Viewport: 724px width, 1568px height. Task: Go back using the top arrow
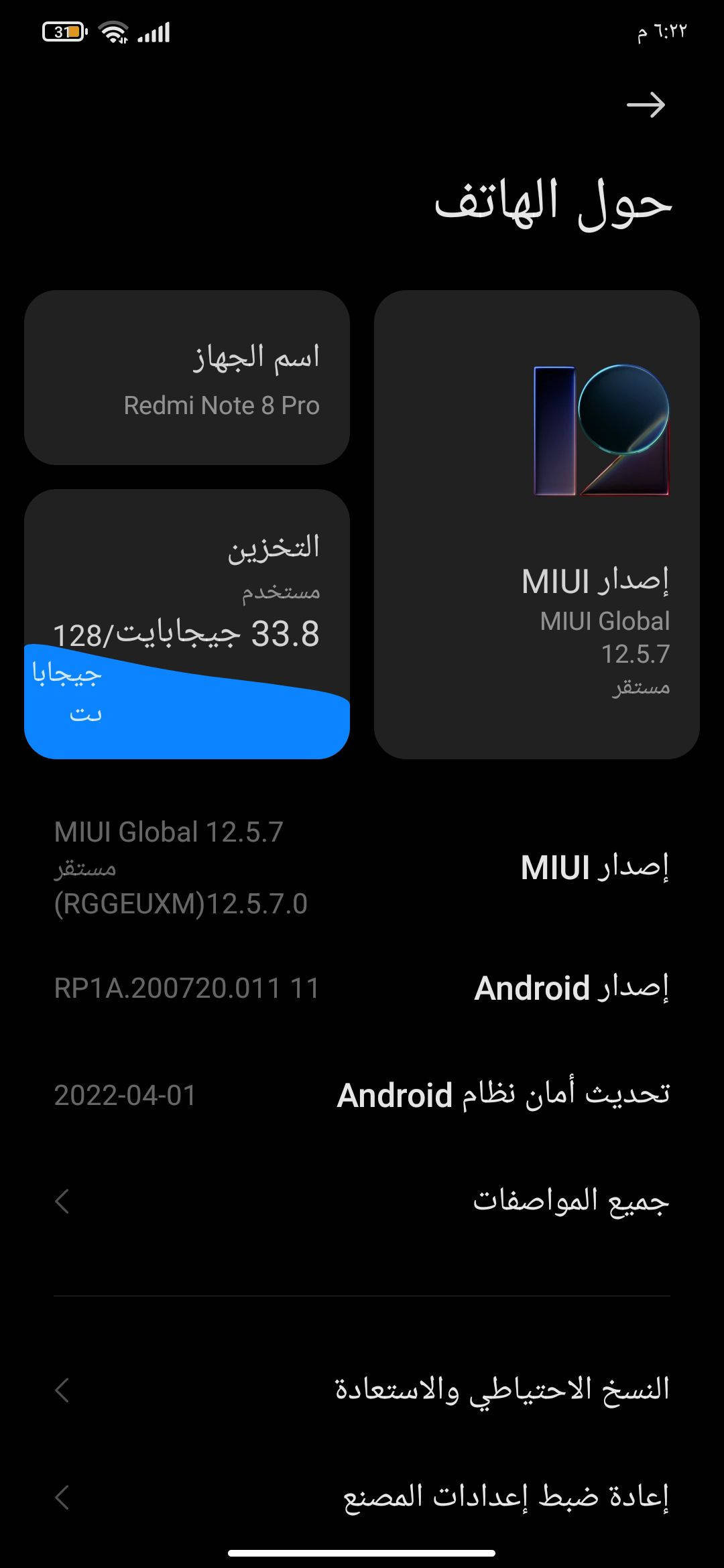point(646,105)
